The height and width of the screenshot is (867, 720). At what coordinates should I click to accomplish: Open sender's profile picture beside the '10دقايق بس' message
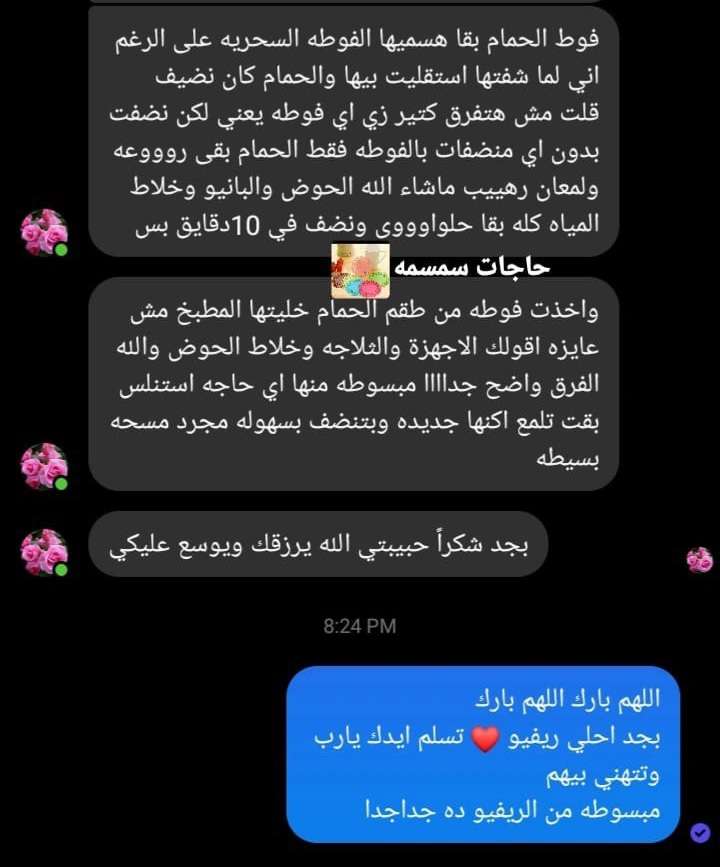click(x=44, y=233)
